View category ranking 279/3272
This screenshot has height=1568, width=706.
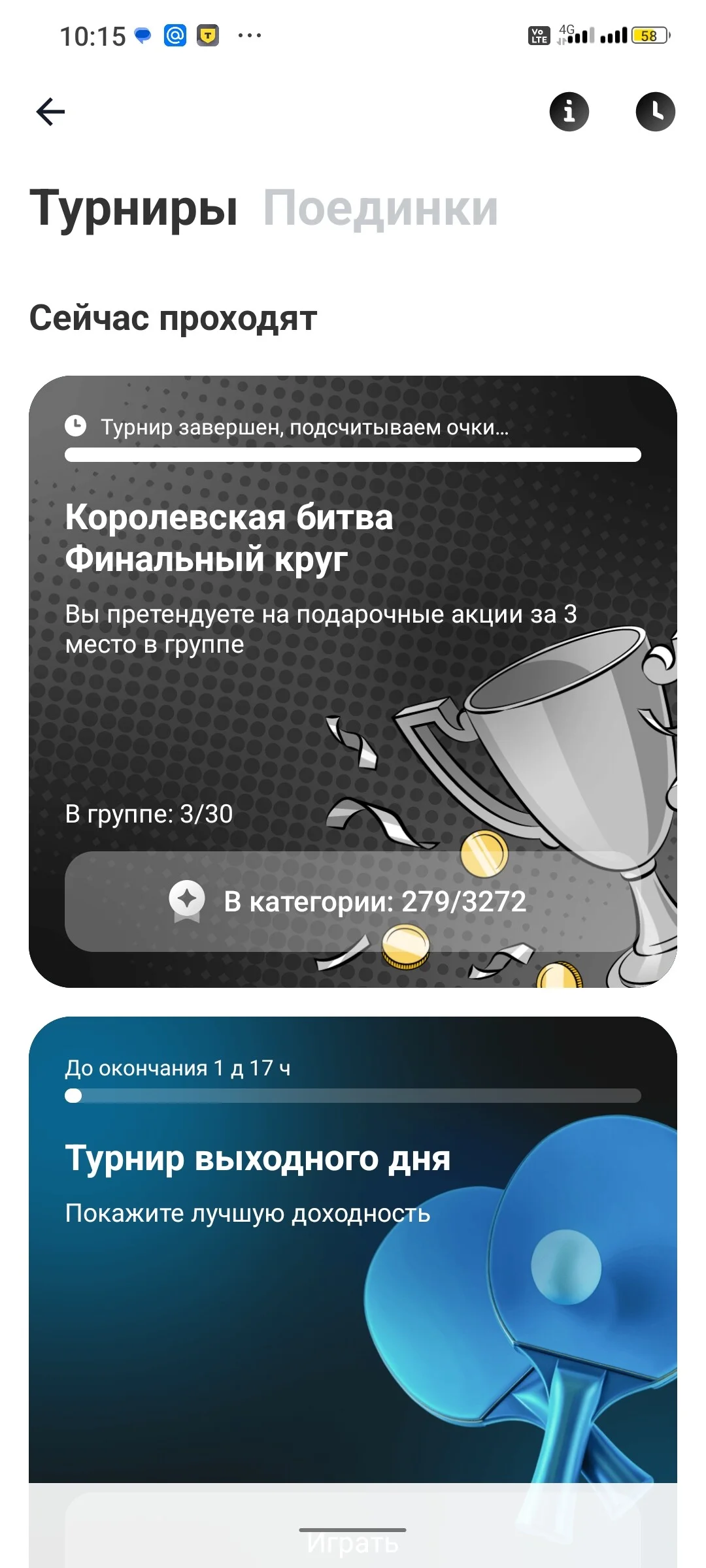353,902
